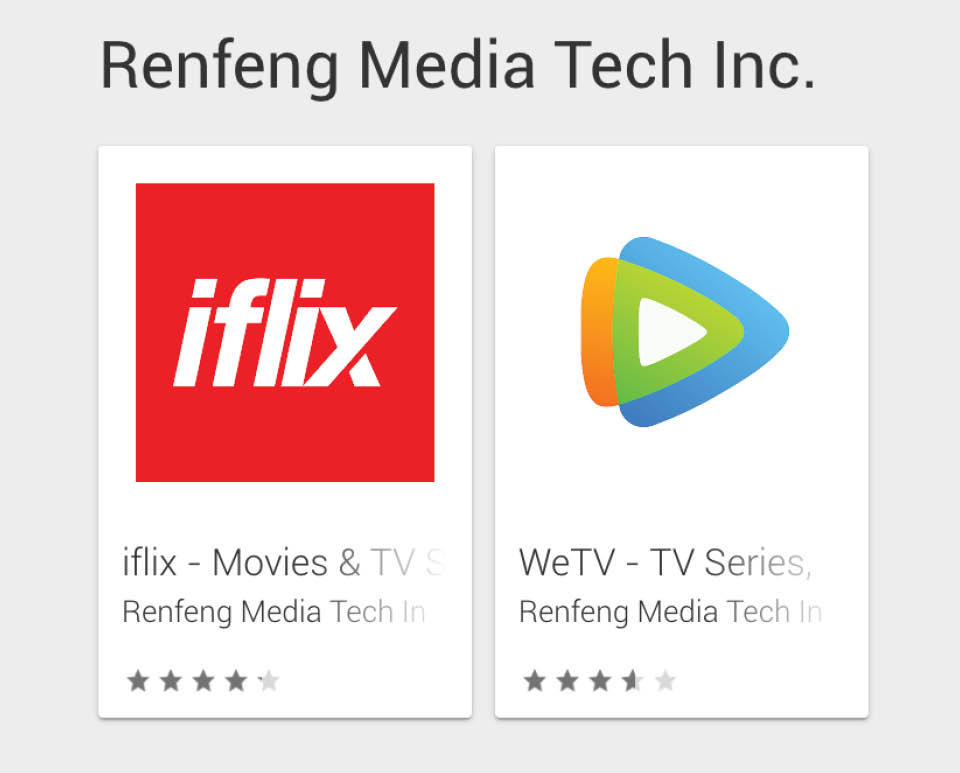
Task: Open the iflix - Movies & TV app card
Action: coord(284,431)
